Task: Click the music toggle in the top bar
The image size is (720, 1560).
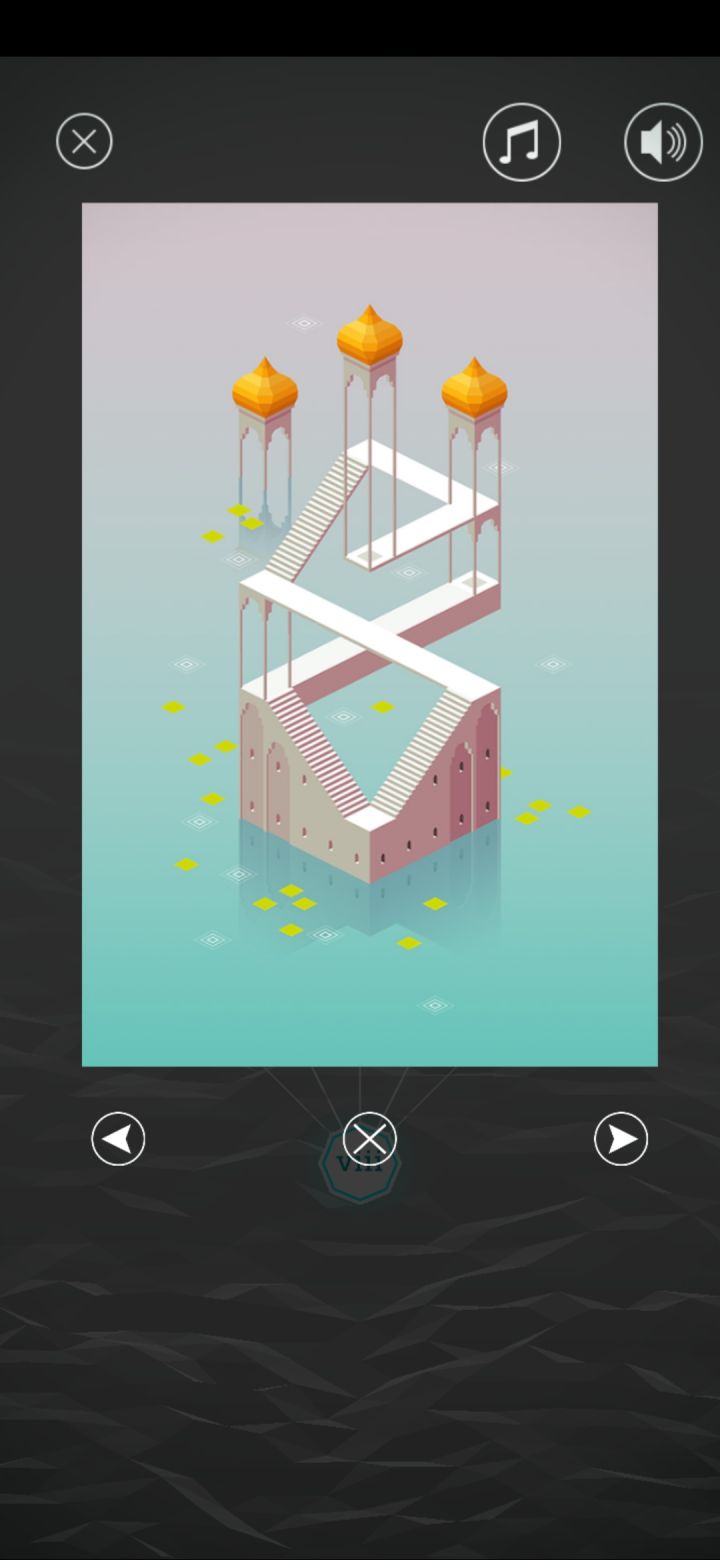Action: pos(521,141)
